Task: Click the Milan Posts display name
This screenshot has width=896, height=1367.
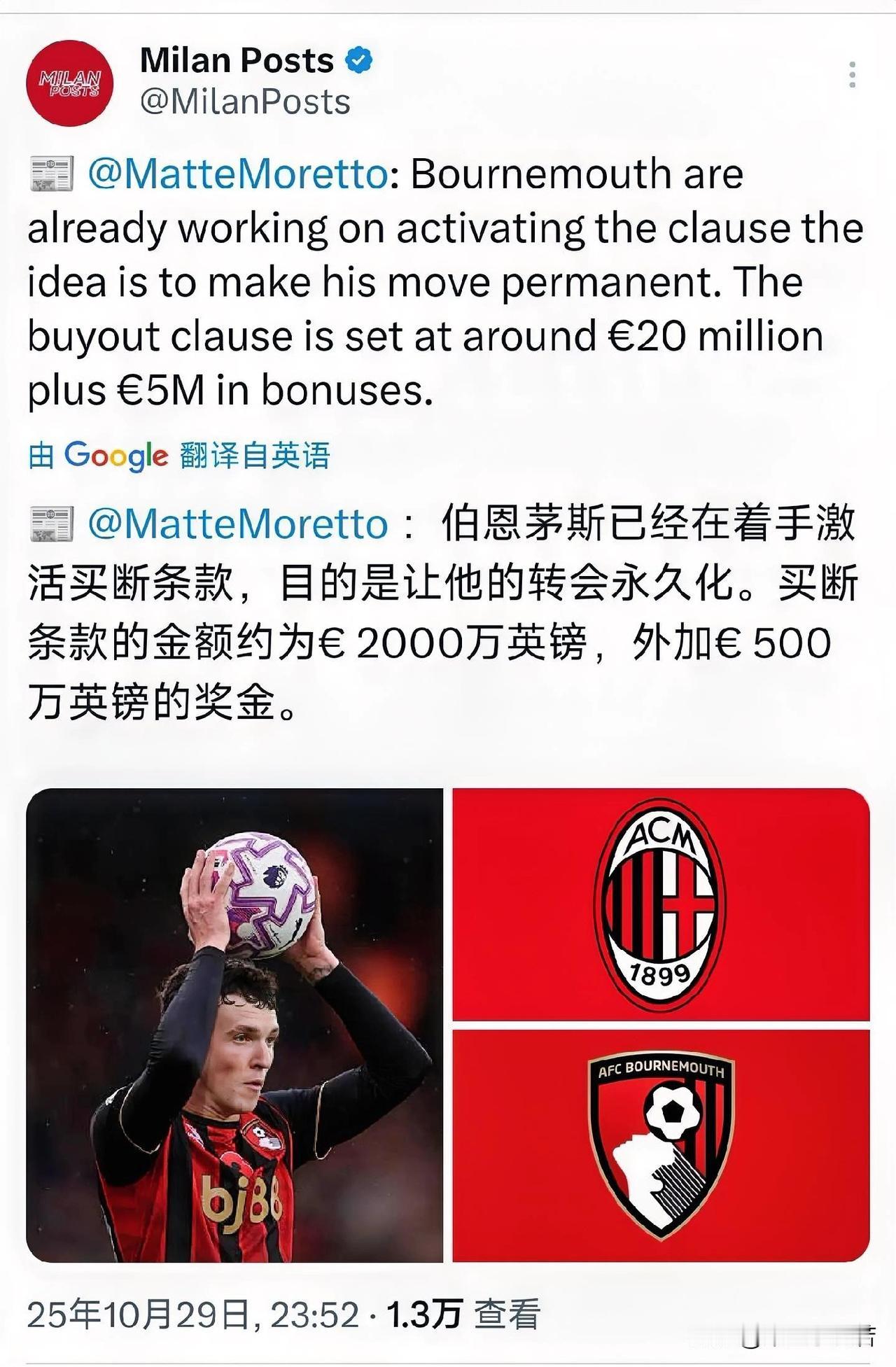Action: [234, 59]
